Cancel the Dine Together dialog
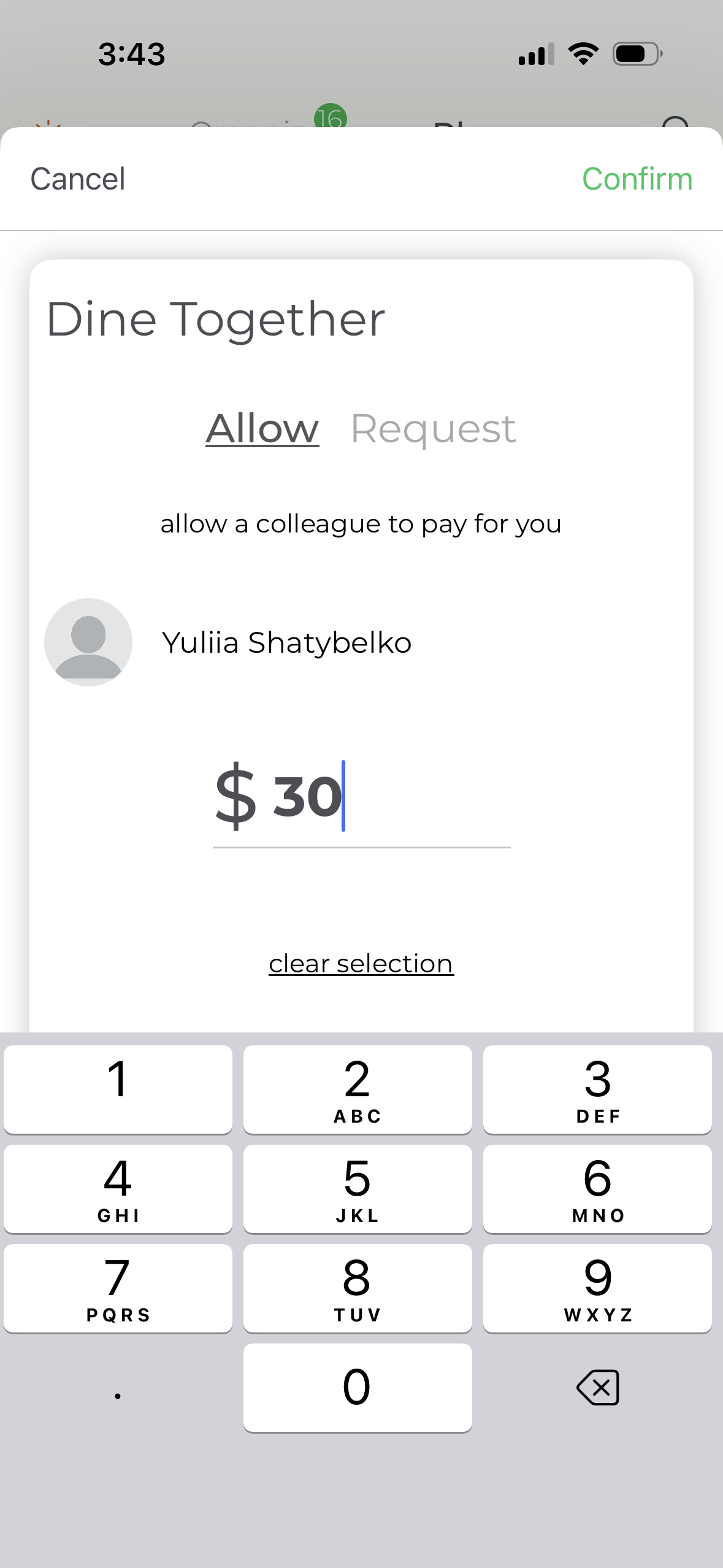The height and width of the screenshot is (1568, 723). pos(78,179)
